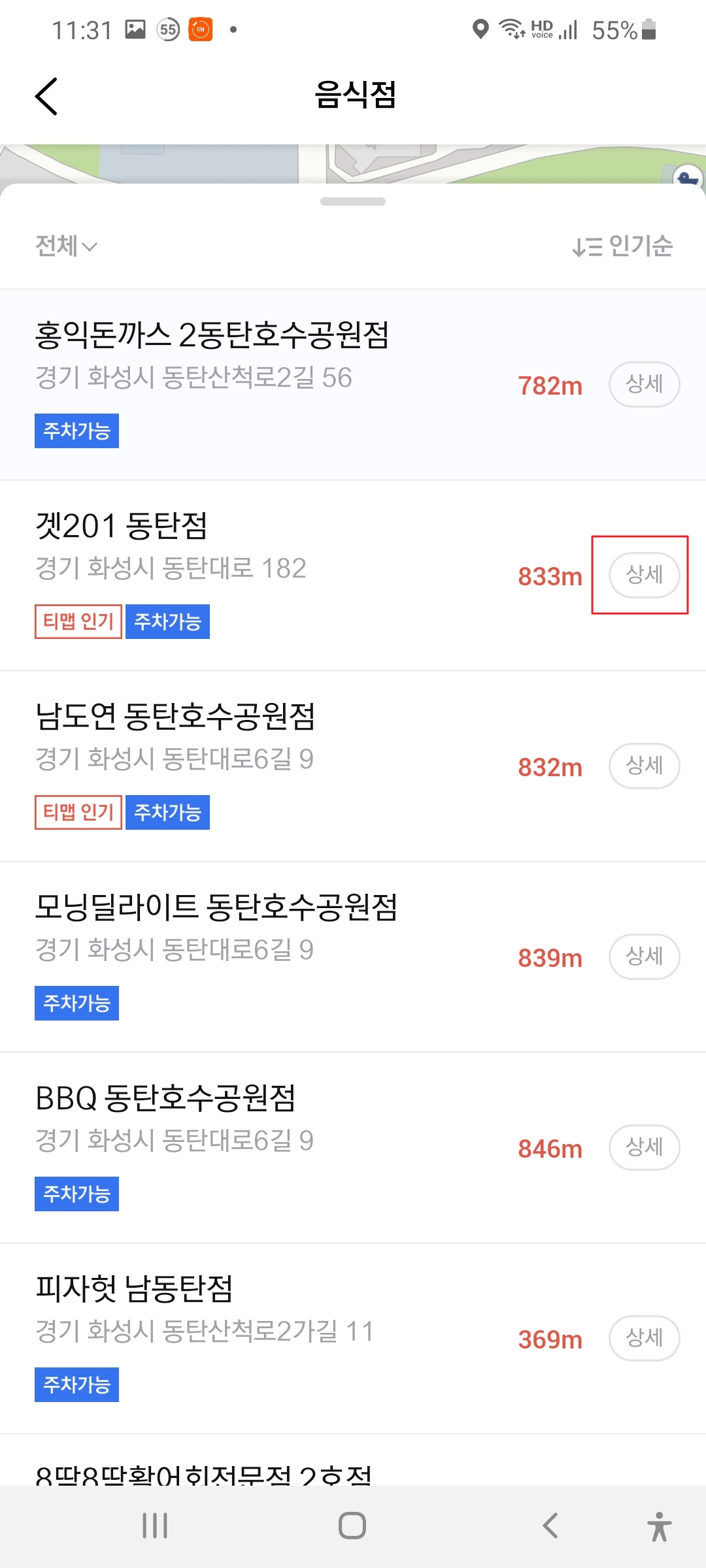The width and height of the screenshot is (706, 1568).
Task: Open 상세 for 홍익돈까스 2동탄호수공원점
Action: (645, 384)
